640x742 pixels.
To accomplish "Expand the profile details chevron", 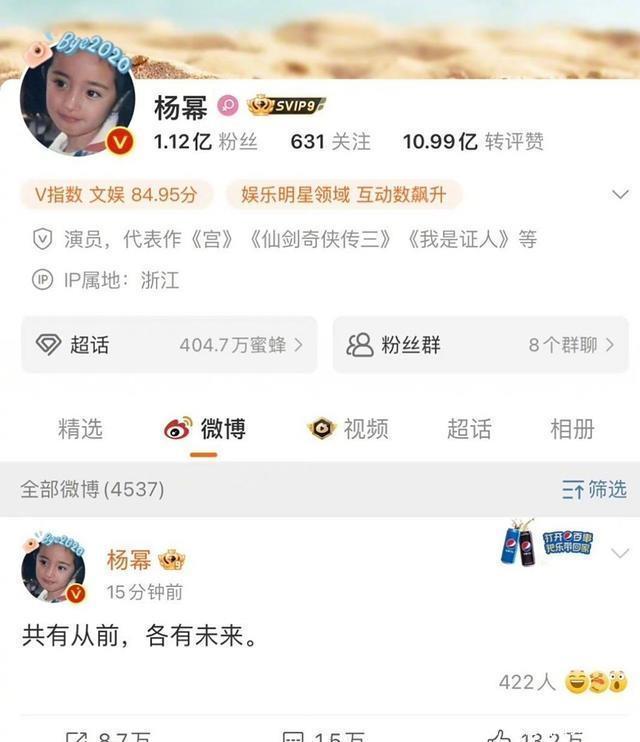I will point(620,194).
